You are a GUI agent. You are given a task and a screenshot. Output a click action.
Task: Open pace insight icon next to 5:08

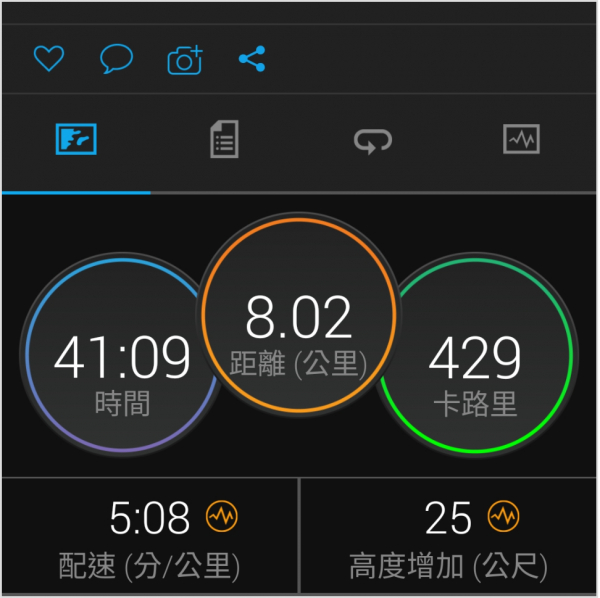tap(222, 517)
